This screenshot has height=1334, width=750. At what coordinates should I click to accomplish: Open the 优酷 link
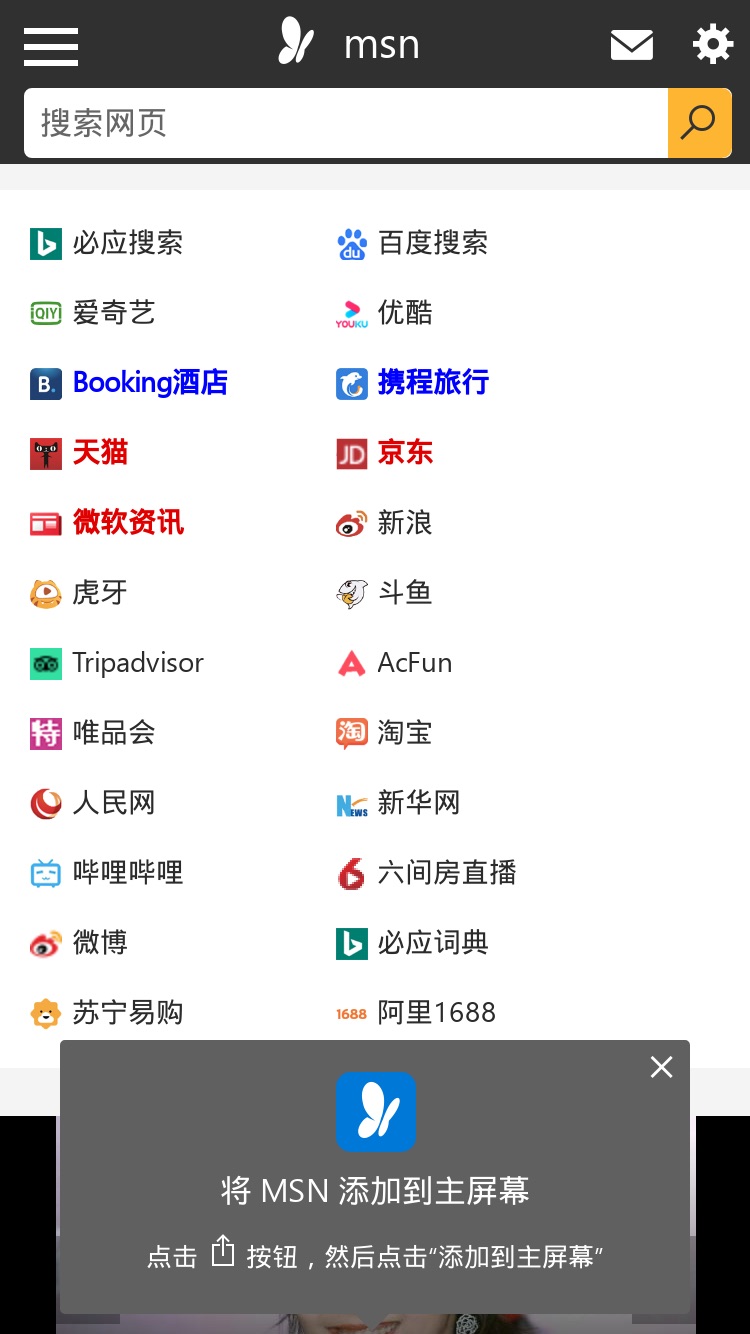384,313
